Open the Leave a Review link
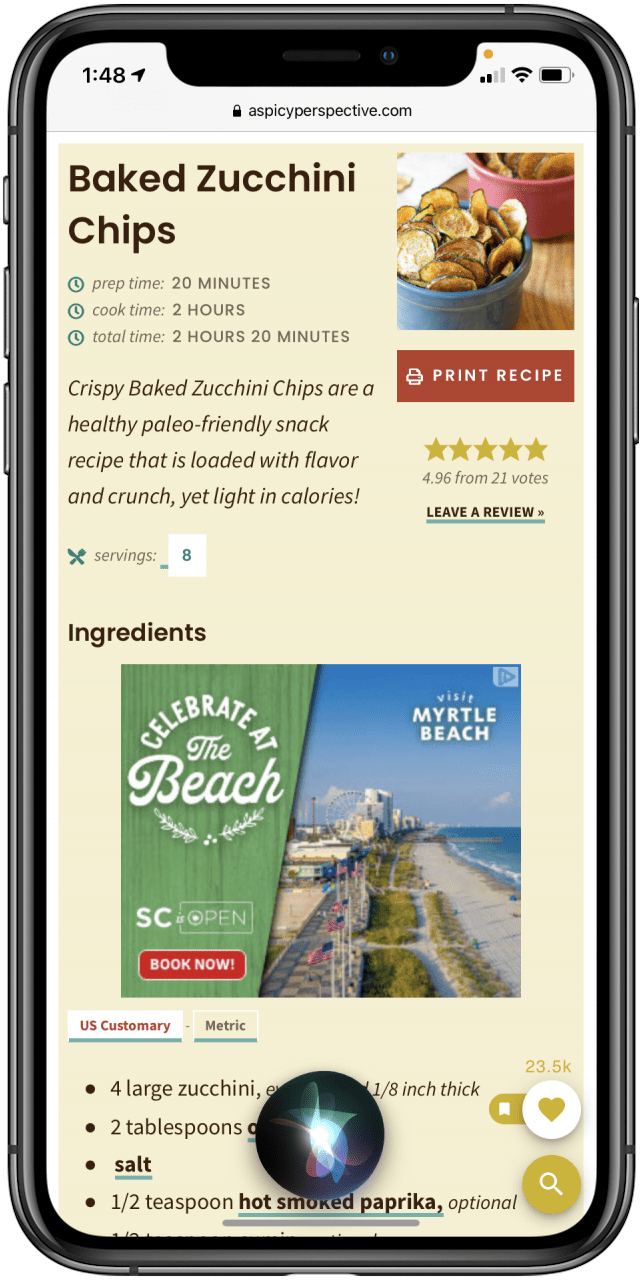 click(485, 512)
